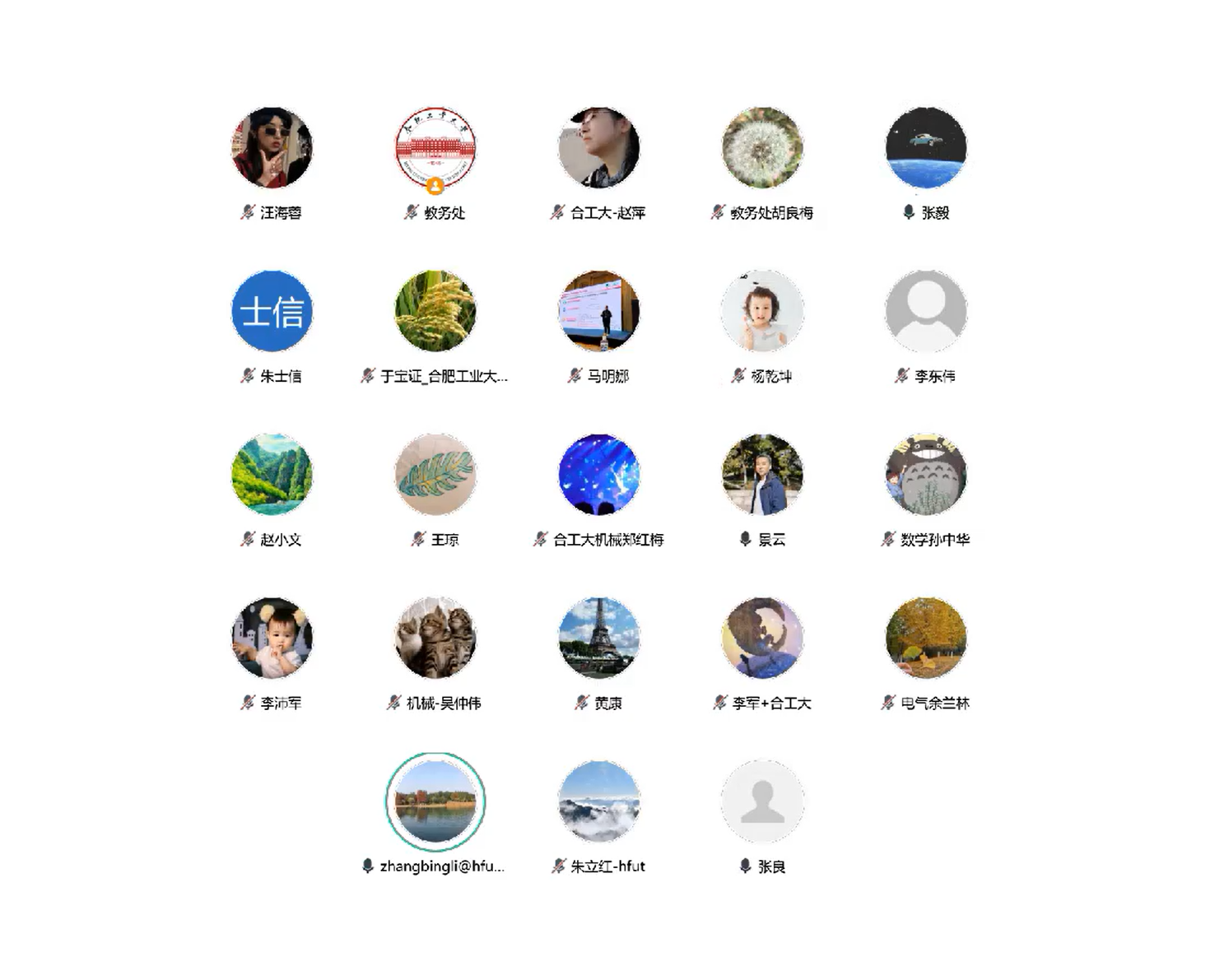Viewport: 1210px width, 980px height.
Task: Select participant 朱士信's avatar tile
Action: [x=272, y=311]
